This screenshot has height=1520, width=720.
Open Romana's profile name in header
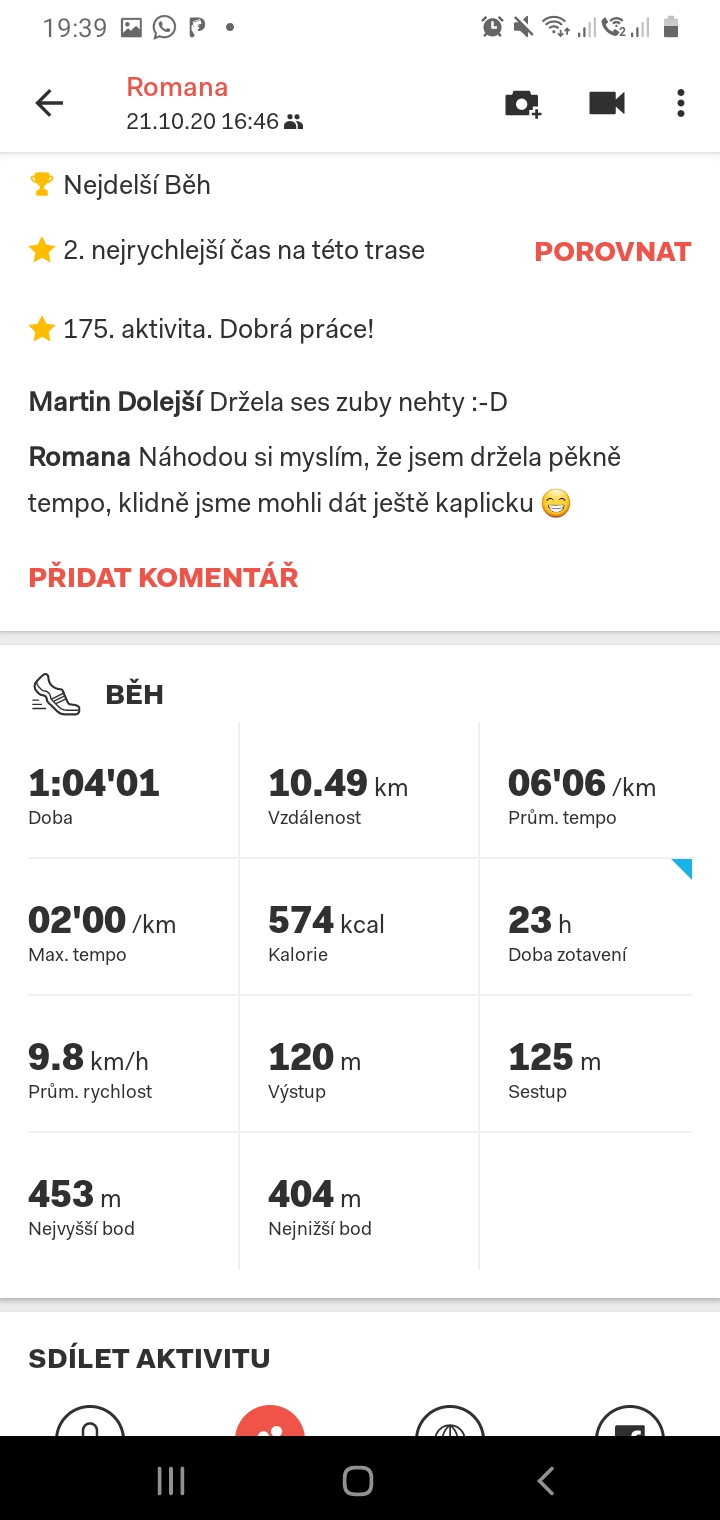177,87
